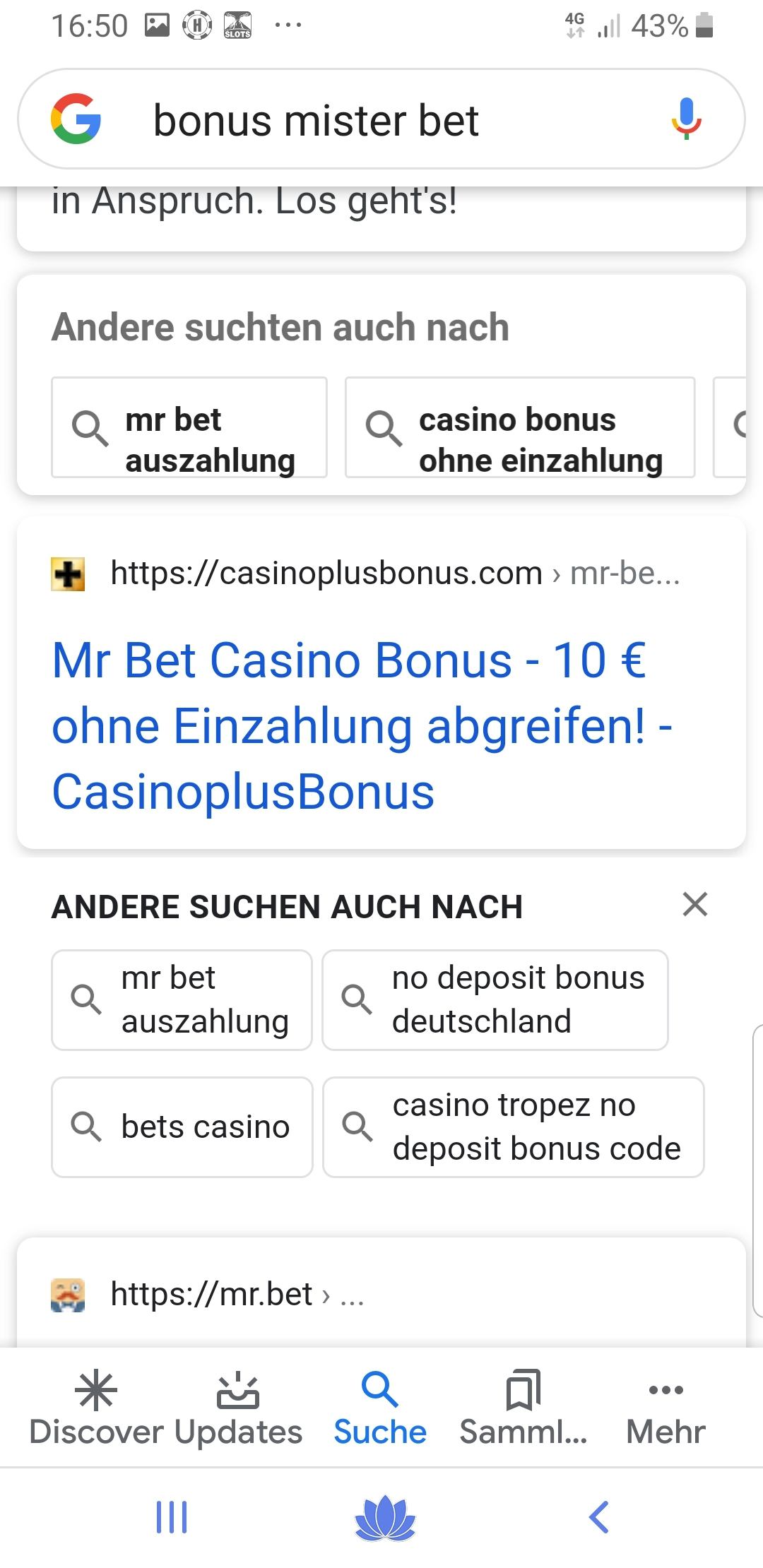Search 'no deposit bonus deutschland'
The width and height of the screenshot is (763, 1568).
[x=495, y=1000]
